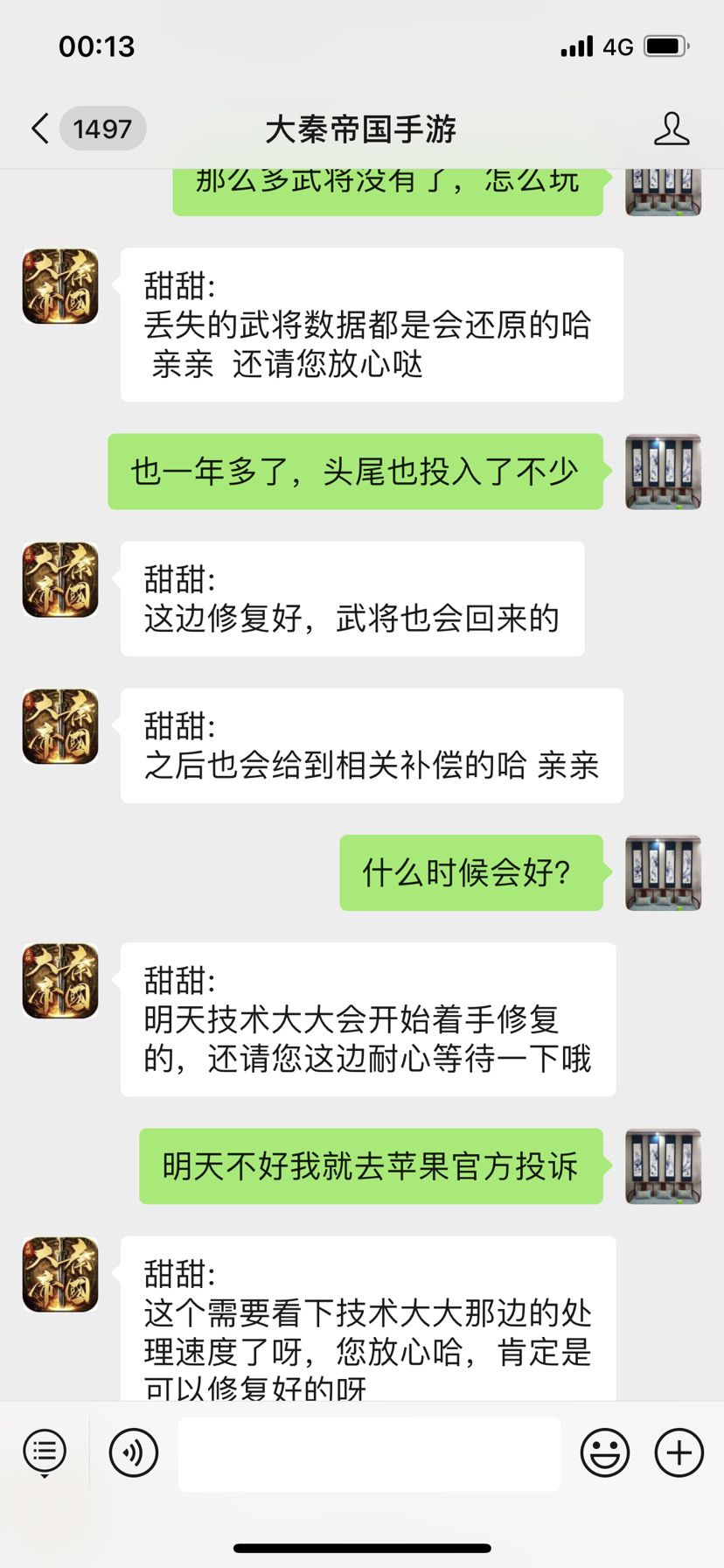Image resolution: width=724 pixels, height=1568 pixels.
Task: Tap the cellular signal bars icon
Action: (x=574, y=46)
